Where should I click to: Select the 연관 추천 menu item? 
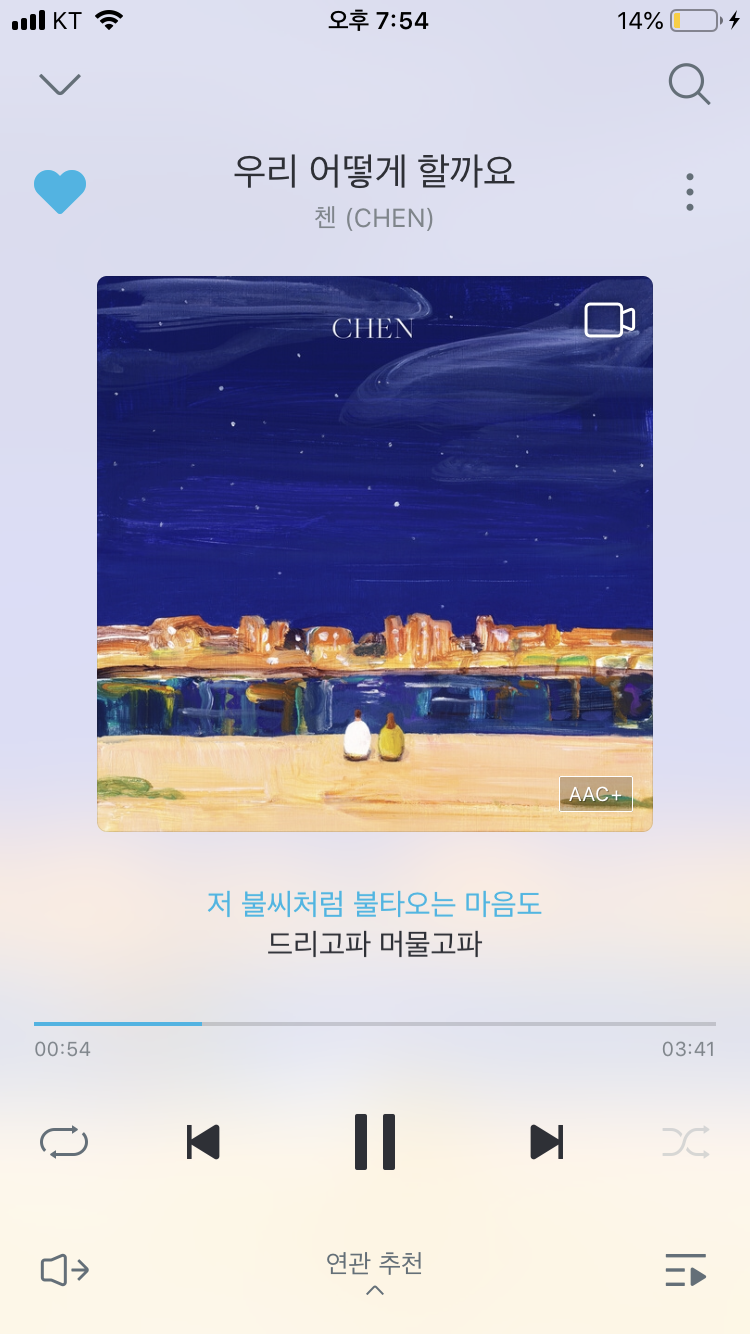pyautogui.click(x=374, y=1263)
